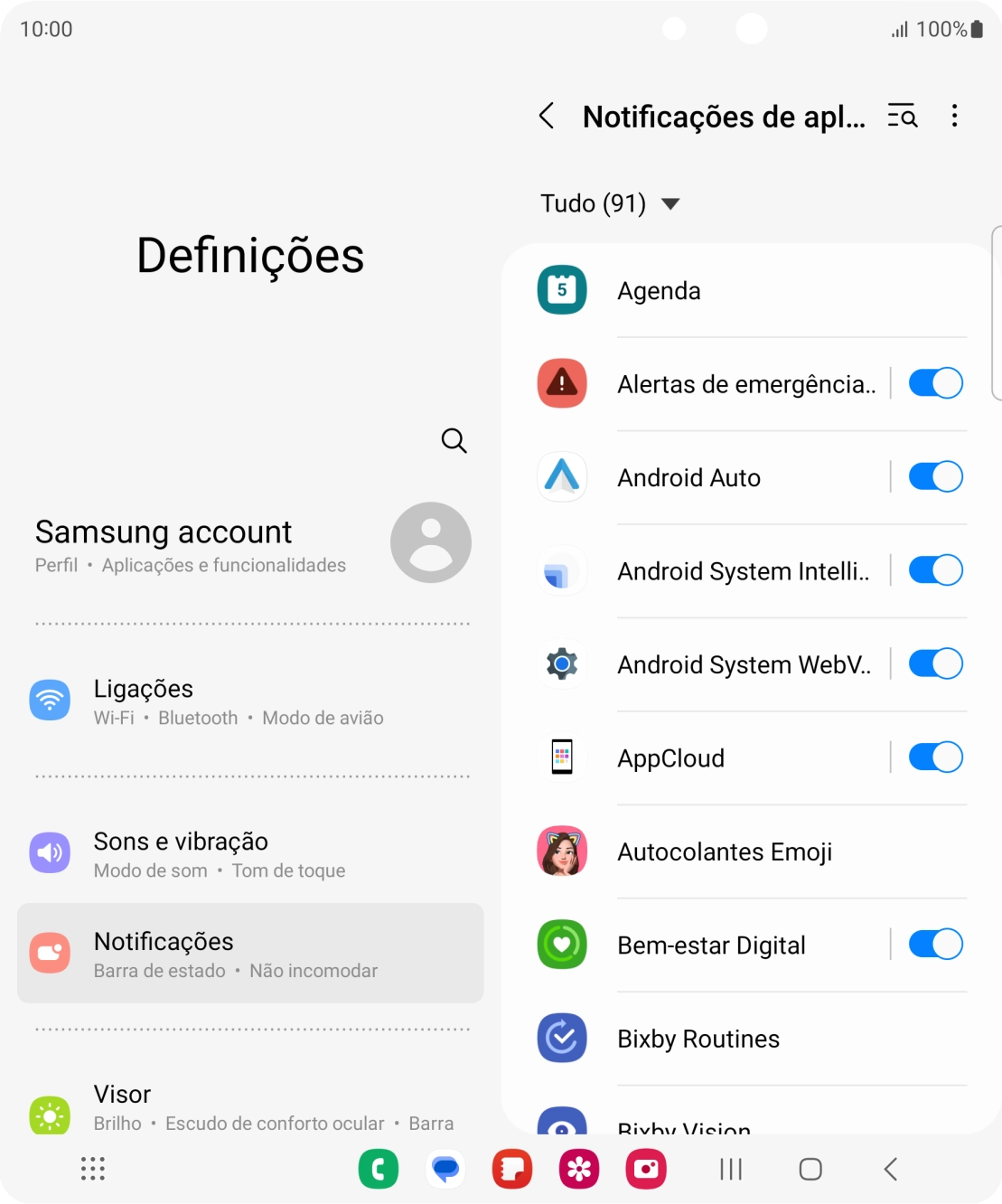Select the Bixby Routines icon

(x=561, y=1038)
